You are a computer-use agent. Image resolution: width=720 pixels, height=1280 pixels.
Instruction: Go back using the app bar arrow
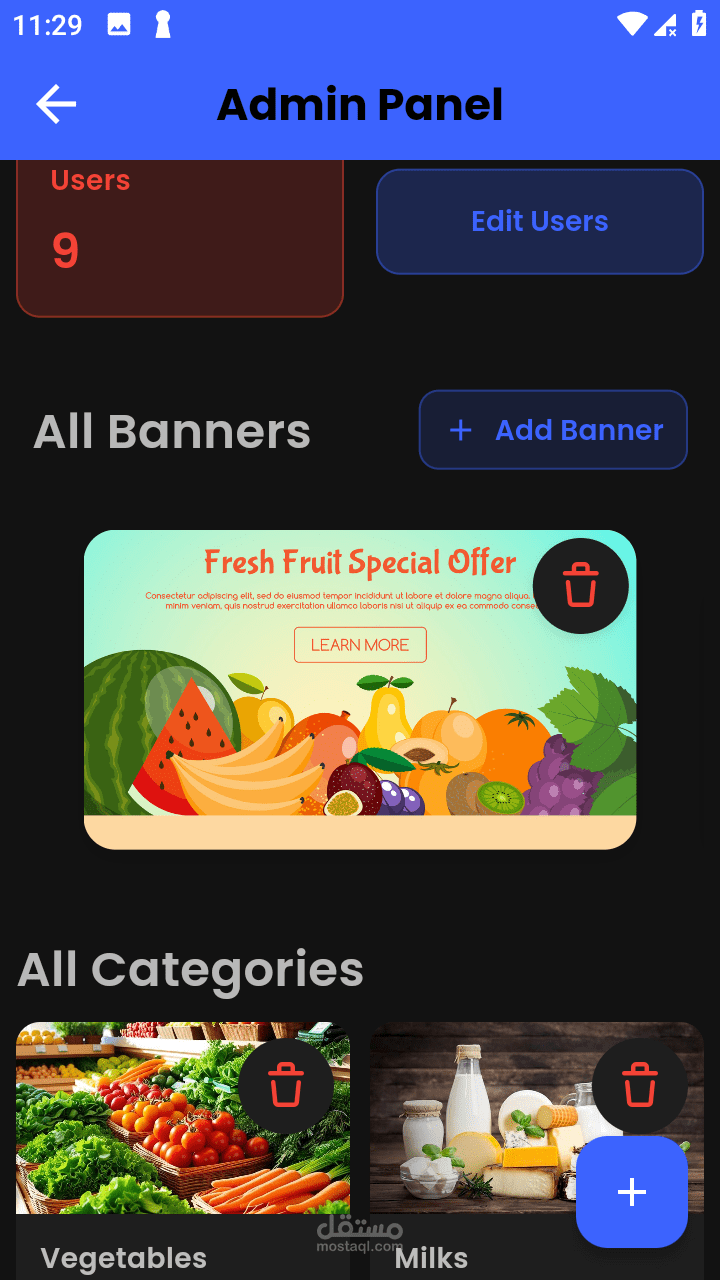[x=56, y=104]
